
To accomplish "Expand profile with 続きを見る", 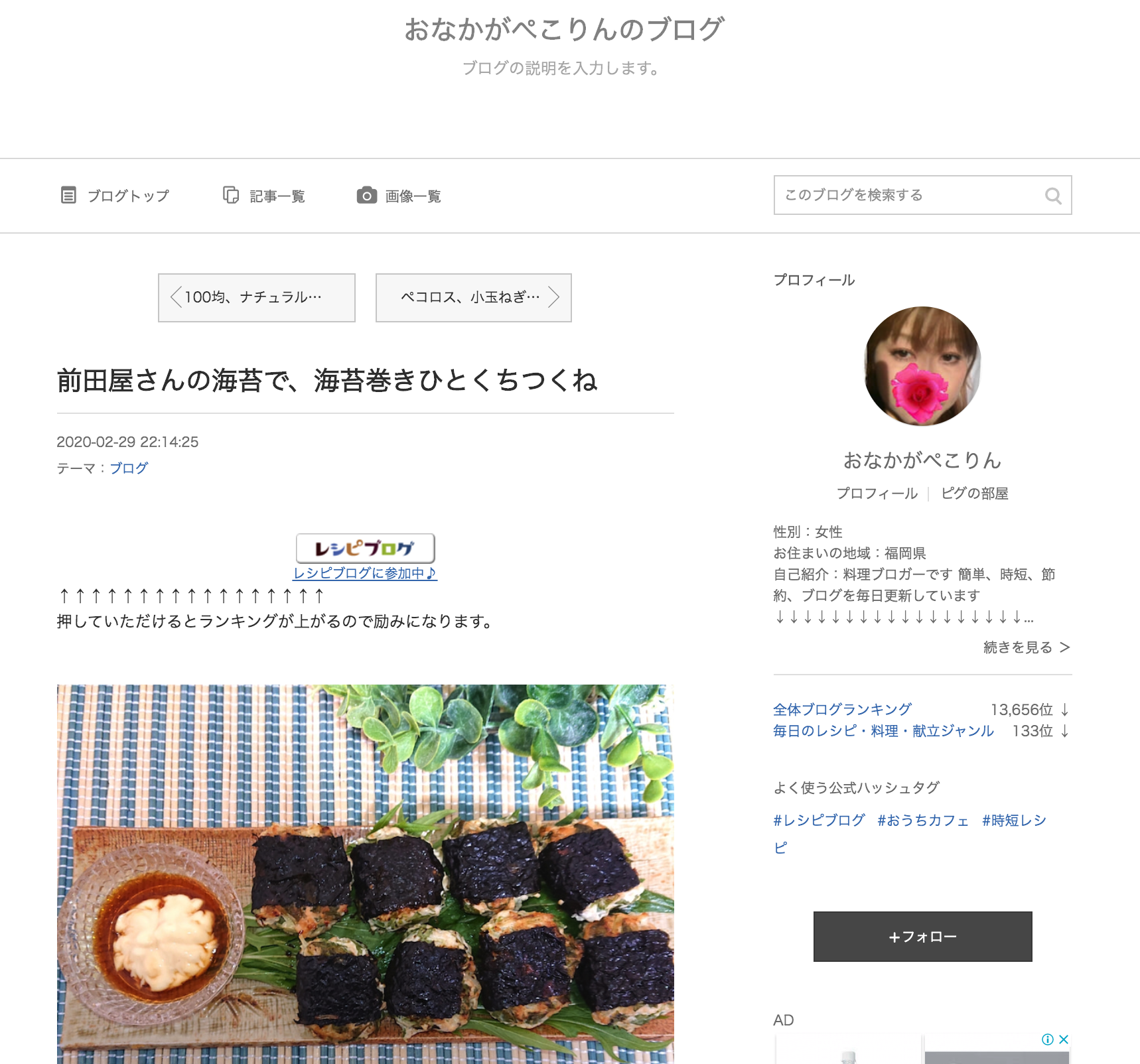I will click(1026, 647).
